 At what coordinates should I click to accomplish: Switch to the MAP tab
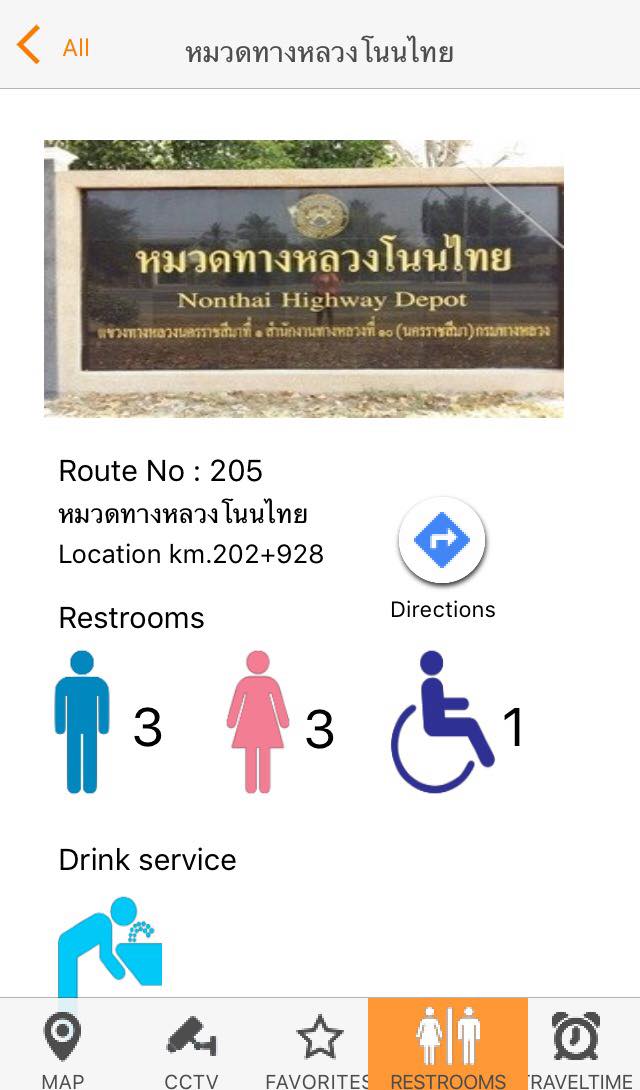click(62, 1048)
